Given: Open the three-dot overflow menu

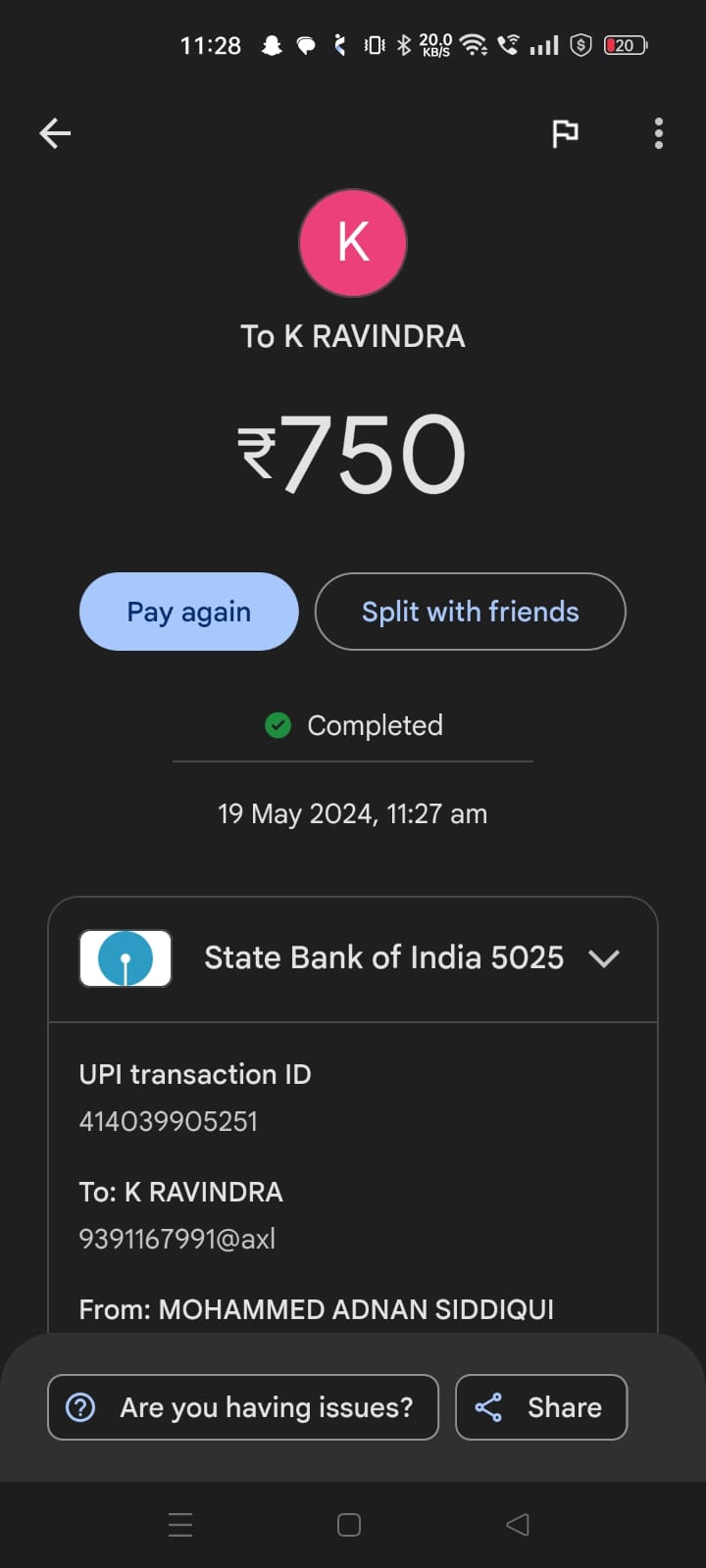Looking at the screenshot, I should 658,133.
